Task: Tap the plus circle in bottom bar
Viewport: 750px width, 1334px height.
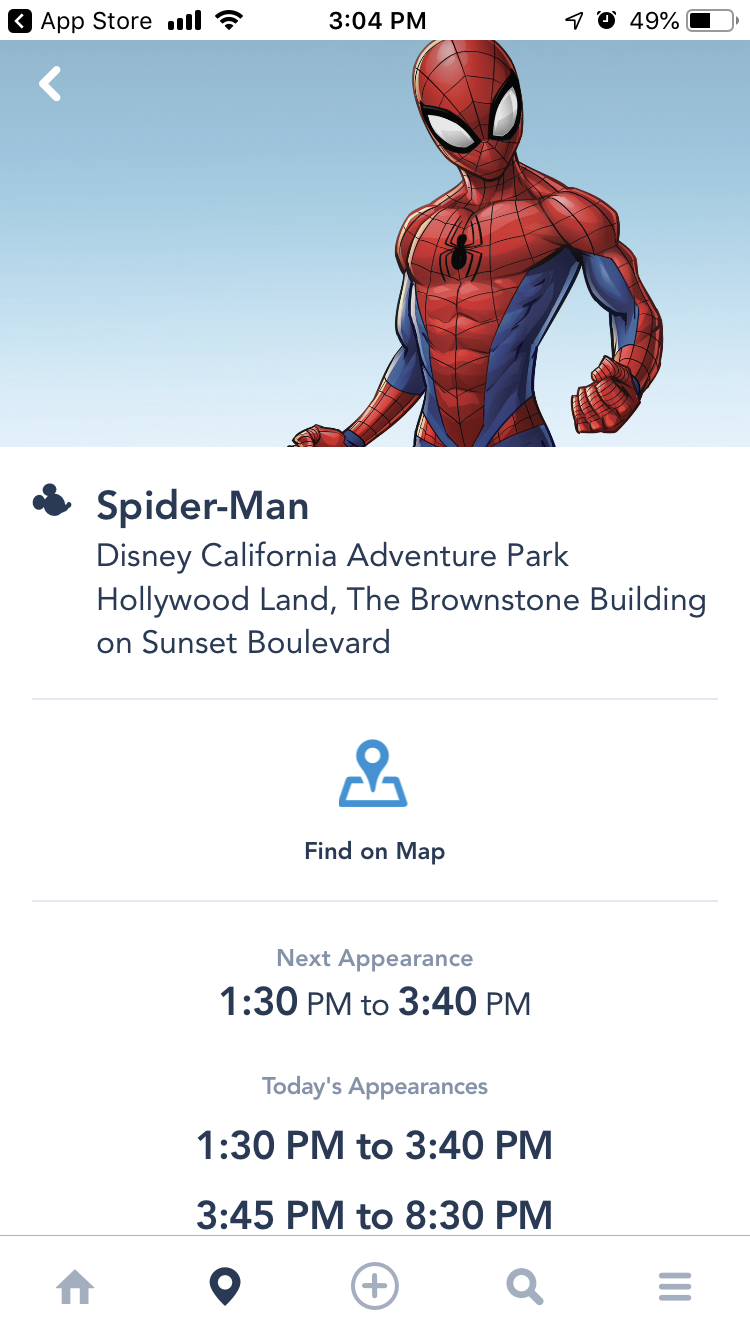Action: click(375, 1286)
